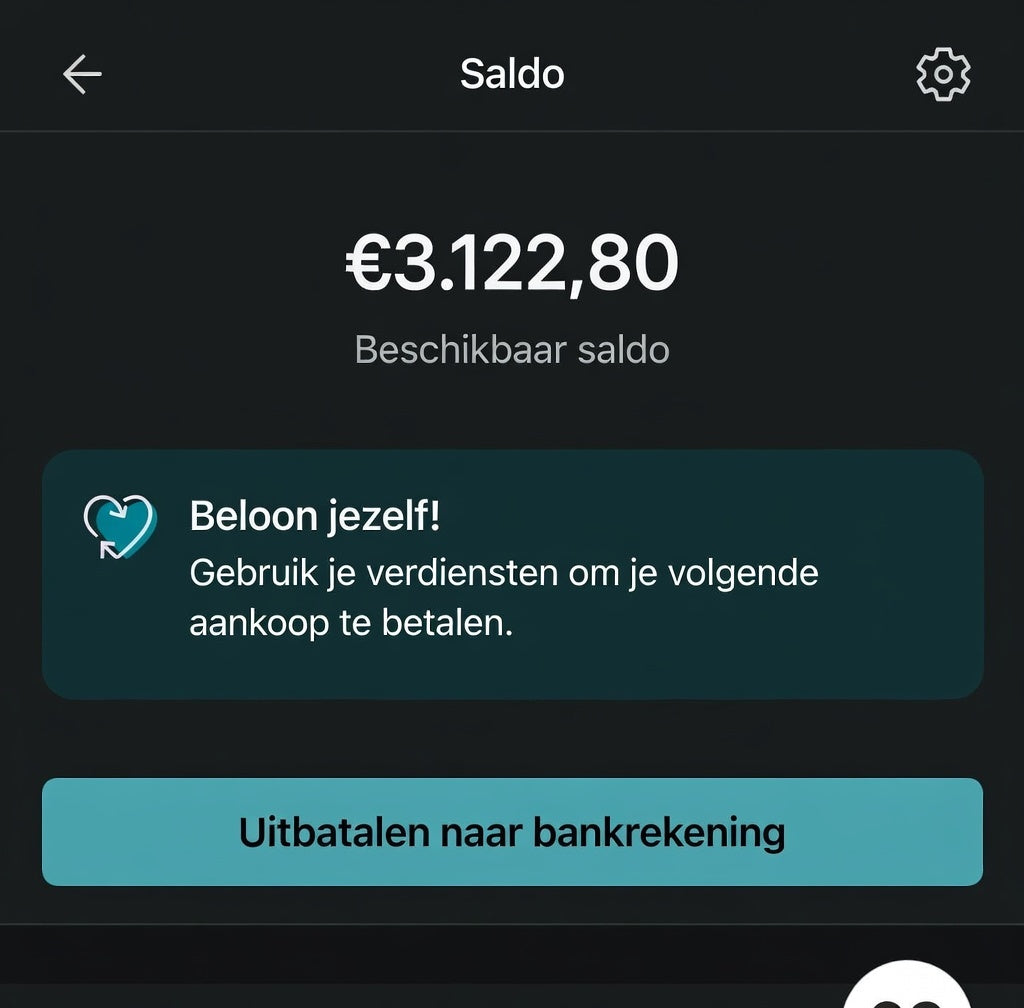Image resolution: width=1024 pixels, height=1008 pixels.
Task: Go back using the arrow icon
Action: click(x=82, y=75)
